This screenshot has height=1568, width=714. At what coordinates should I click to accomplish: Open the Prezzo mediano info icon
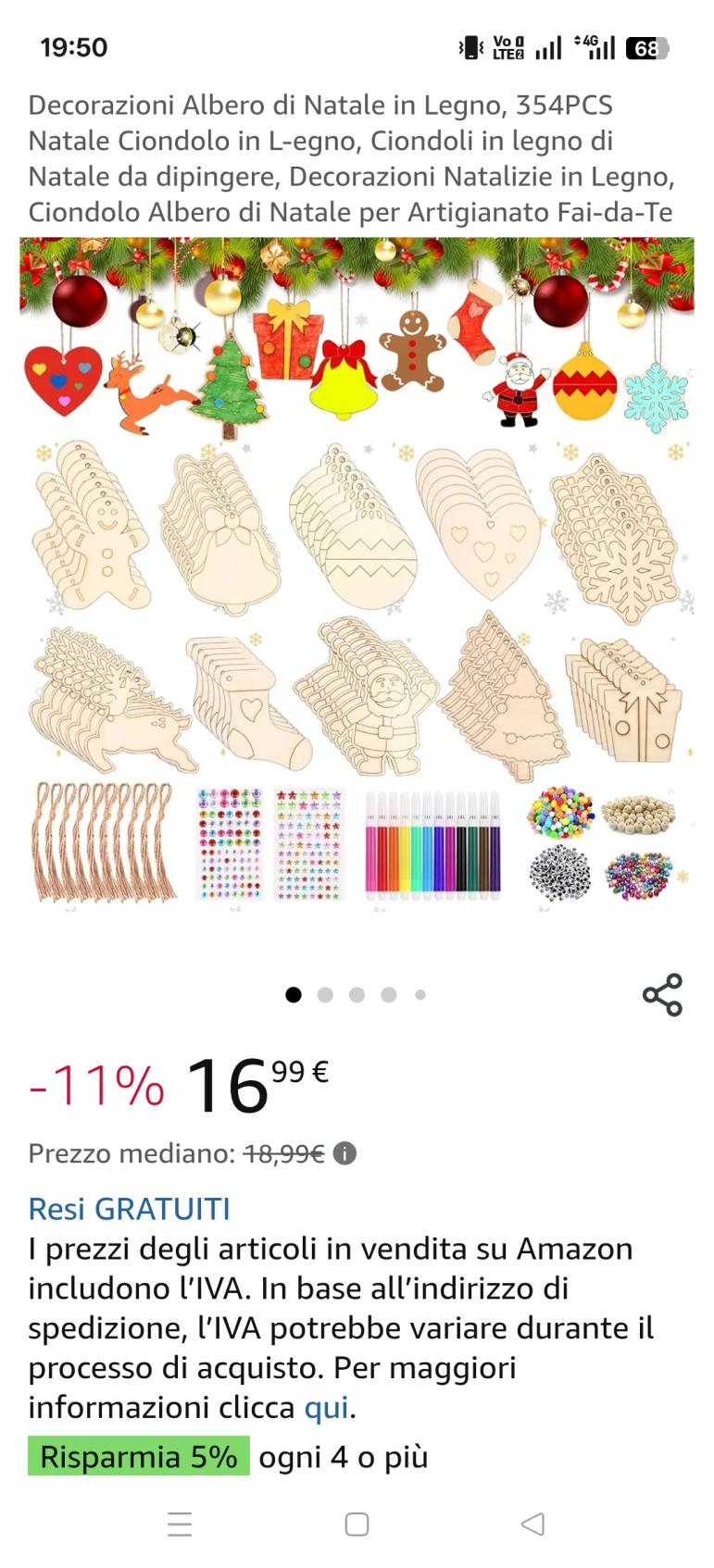click(344, 1153)
